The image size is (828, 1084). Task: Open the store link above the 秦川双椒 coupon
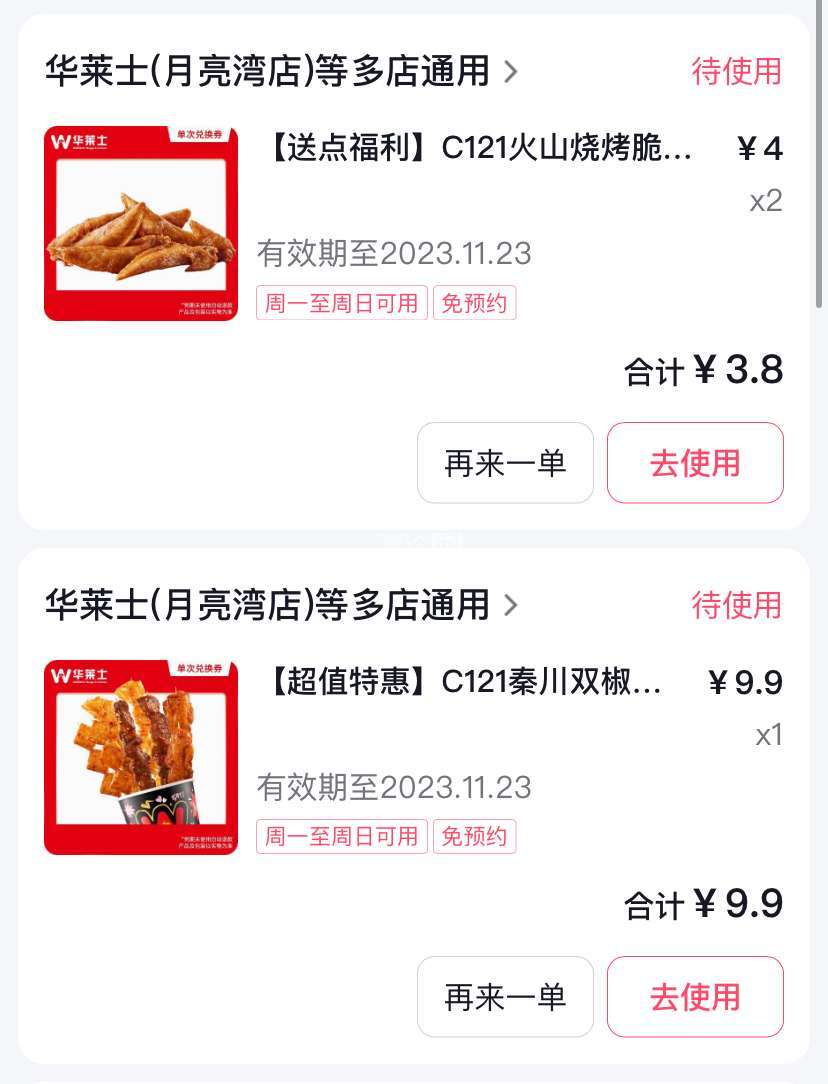282,605
